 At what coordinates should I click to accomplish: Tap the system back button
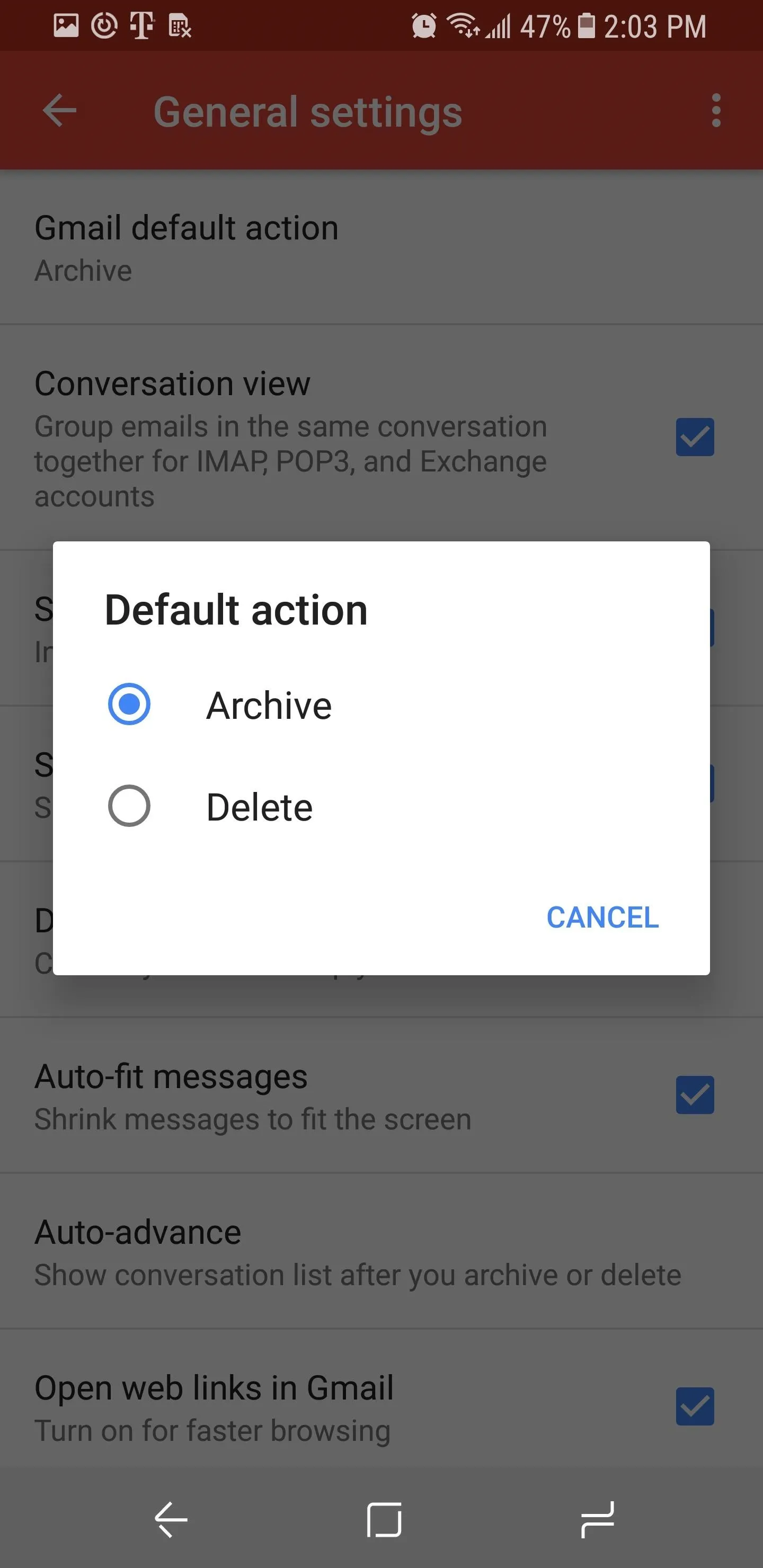(x=171, y=1519)
